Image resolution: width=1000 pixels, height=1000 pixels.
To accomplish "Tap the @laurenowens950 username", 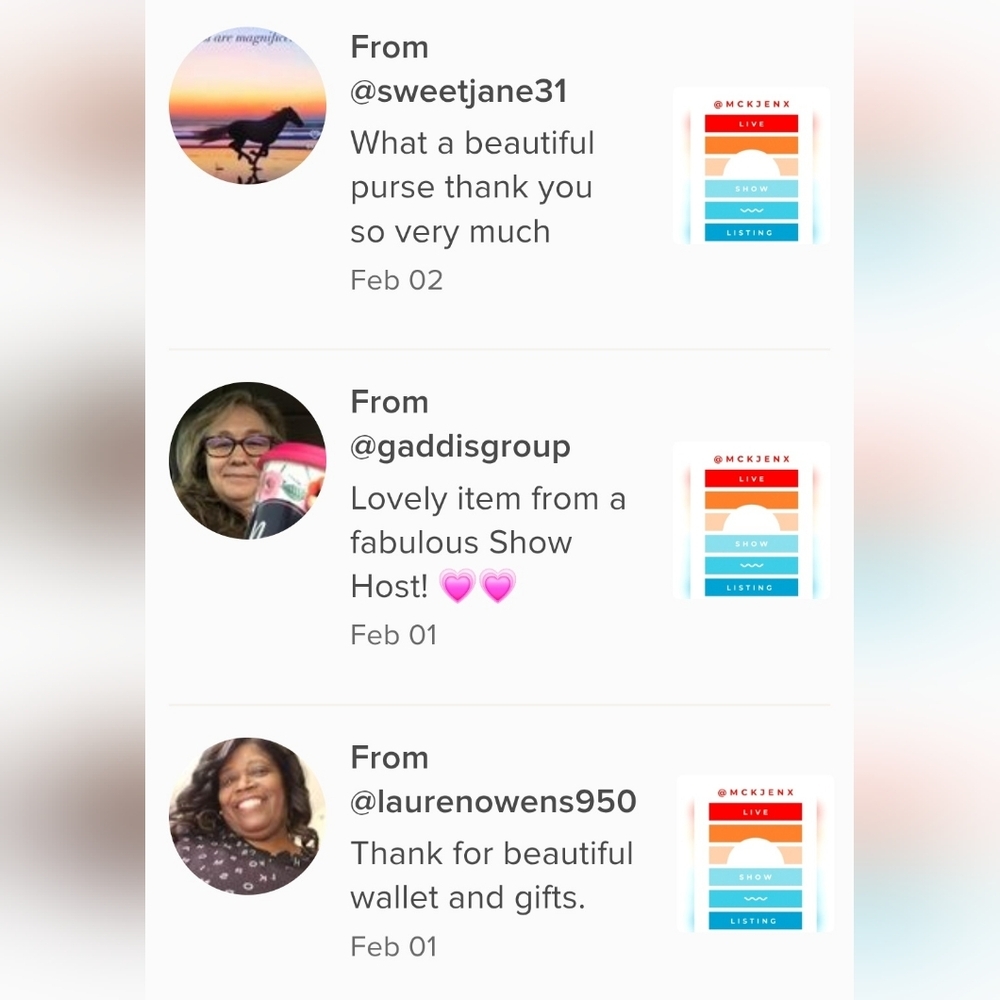I will (x=493, y=801).
